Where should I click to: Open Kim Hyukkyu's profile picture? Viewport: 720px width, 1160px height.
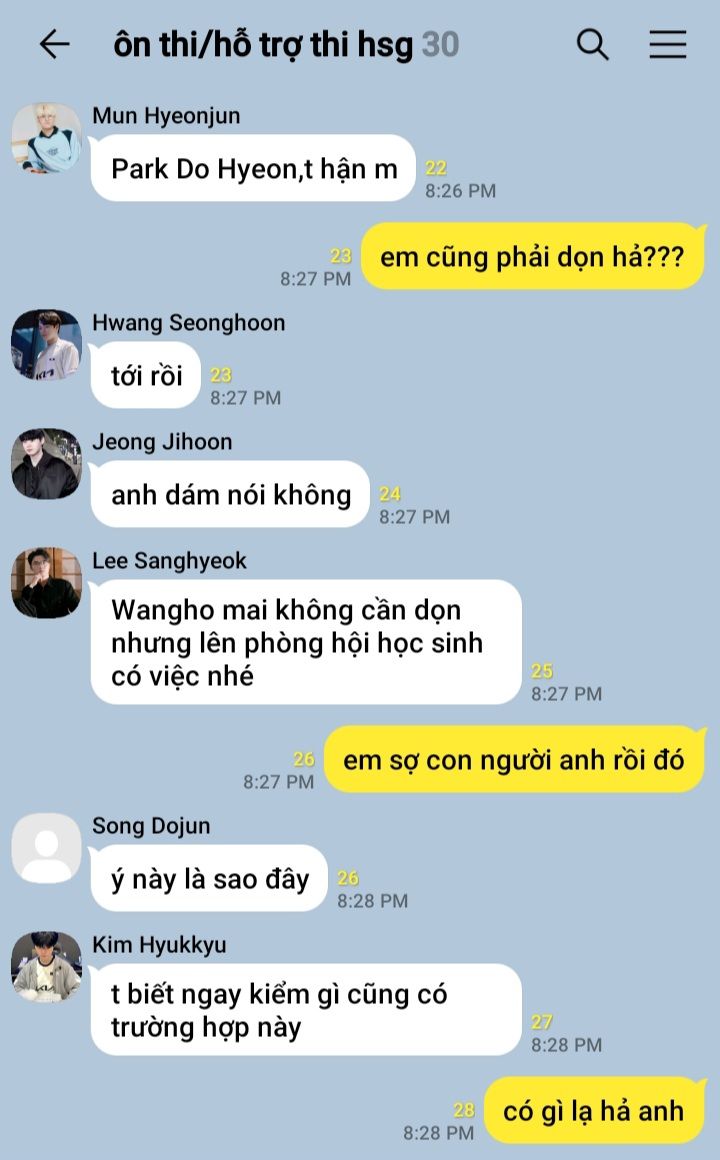click(47, 967)
